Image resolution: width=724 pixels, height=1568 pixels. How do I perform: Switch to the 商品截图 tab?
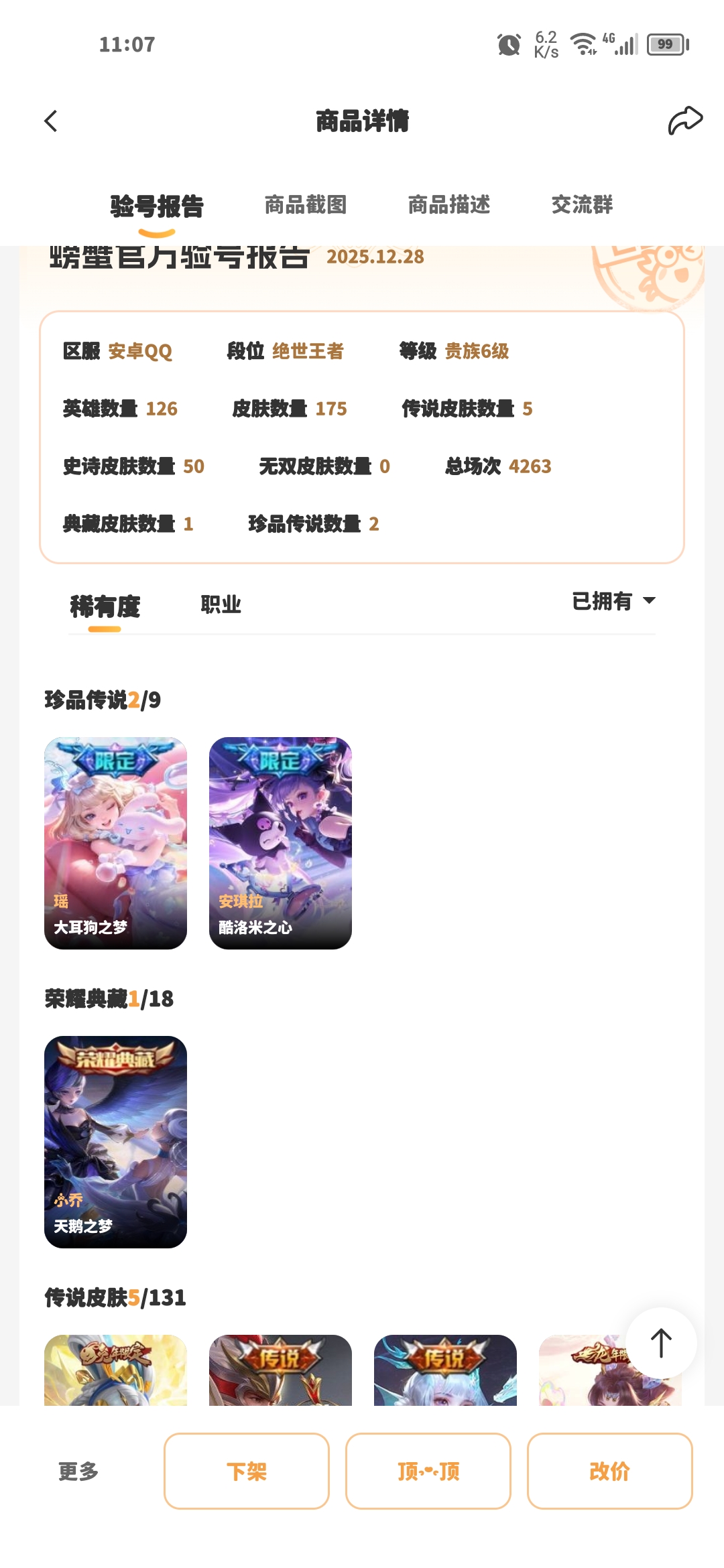pos(306,205)
